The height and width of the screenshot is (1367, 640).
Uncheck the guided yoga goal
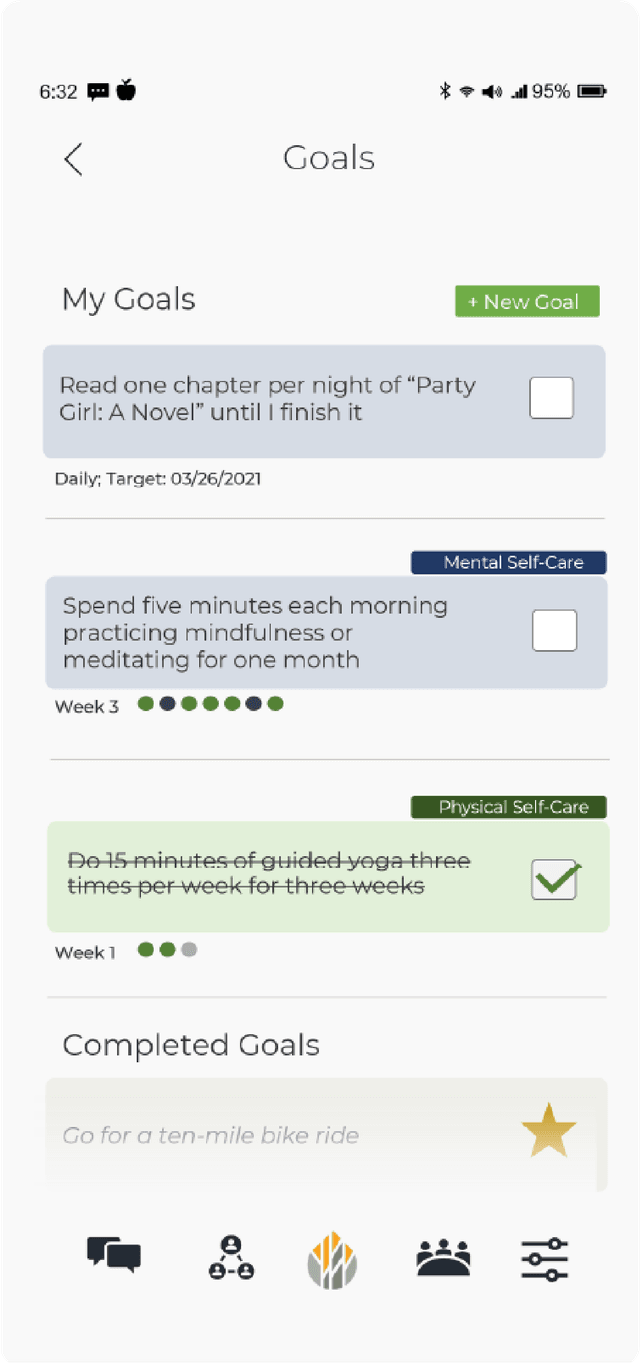(x=554, y=879)
